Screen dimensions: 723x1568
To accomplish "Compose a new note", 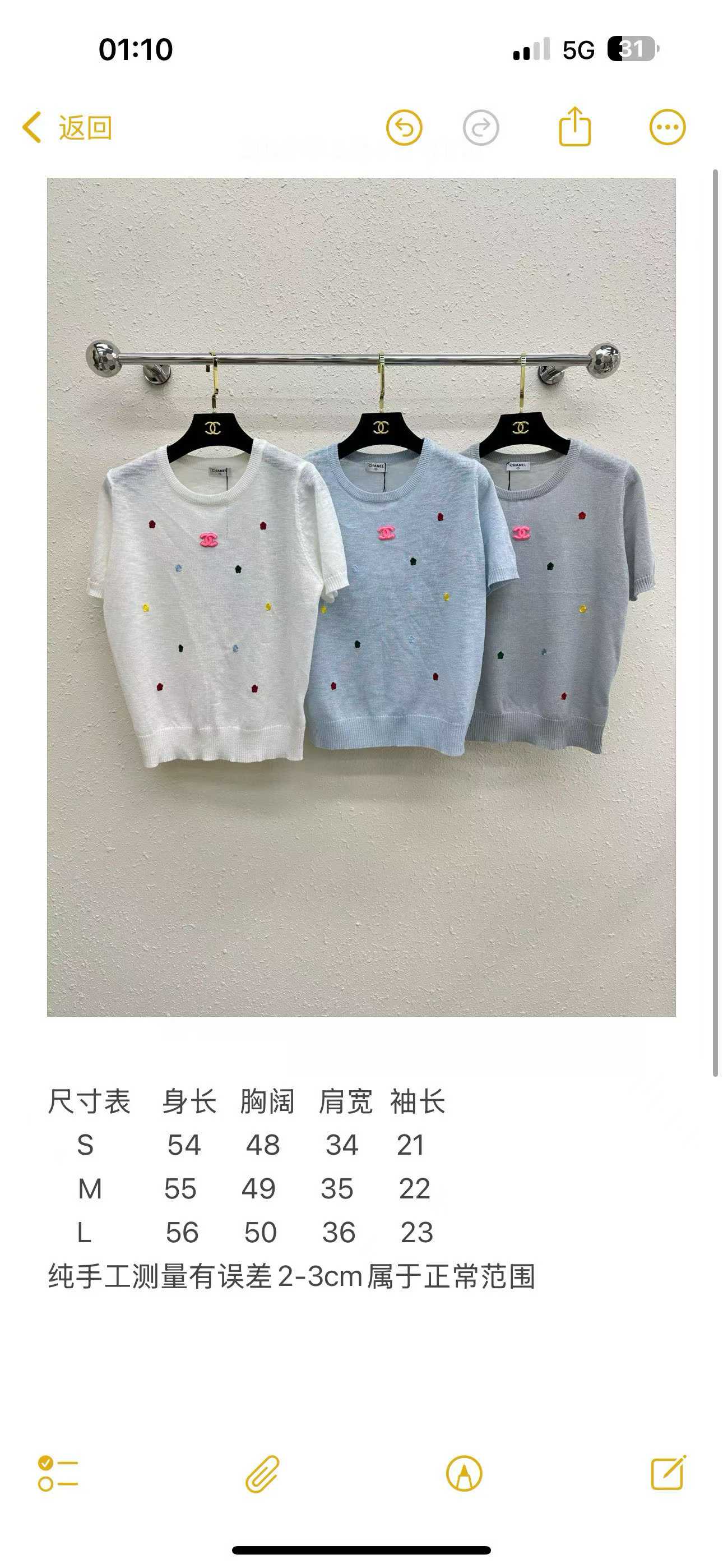I will coord(668,1474).
